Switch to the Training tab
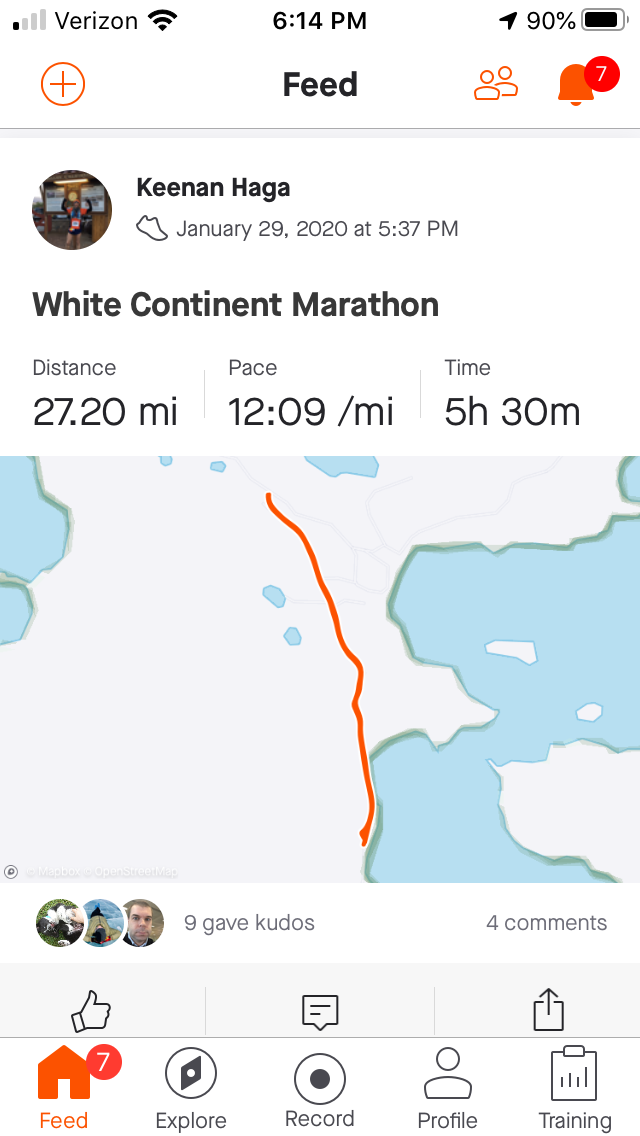Screen dimensions: 640x1136 pos(575,1088)
